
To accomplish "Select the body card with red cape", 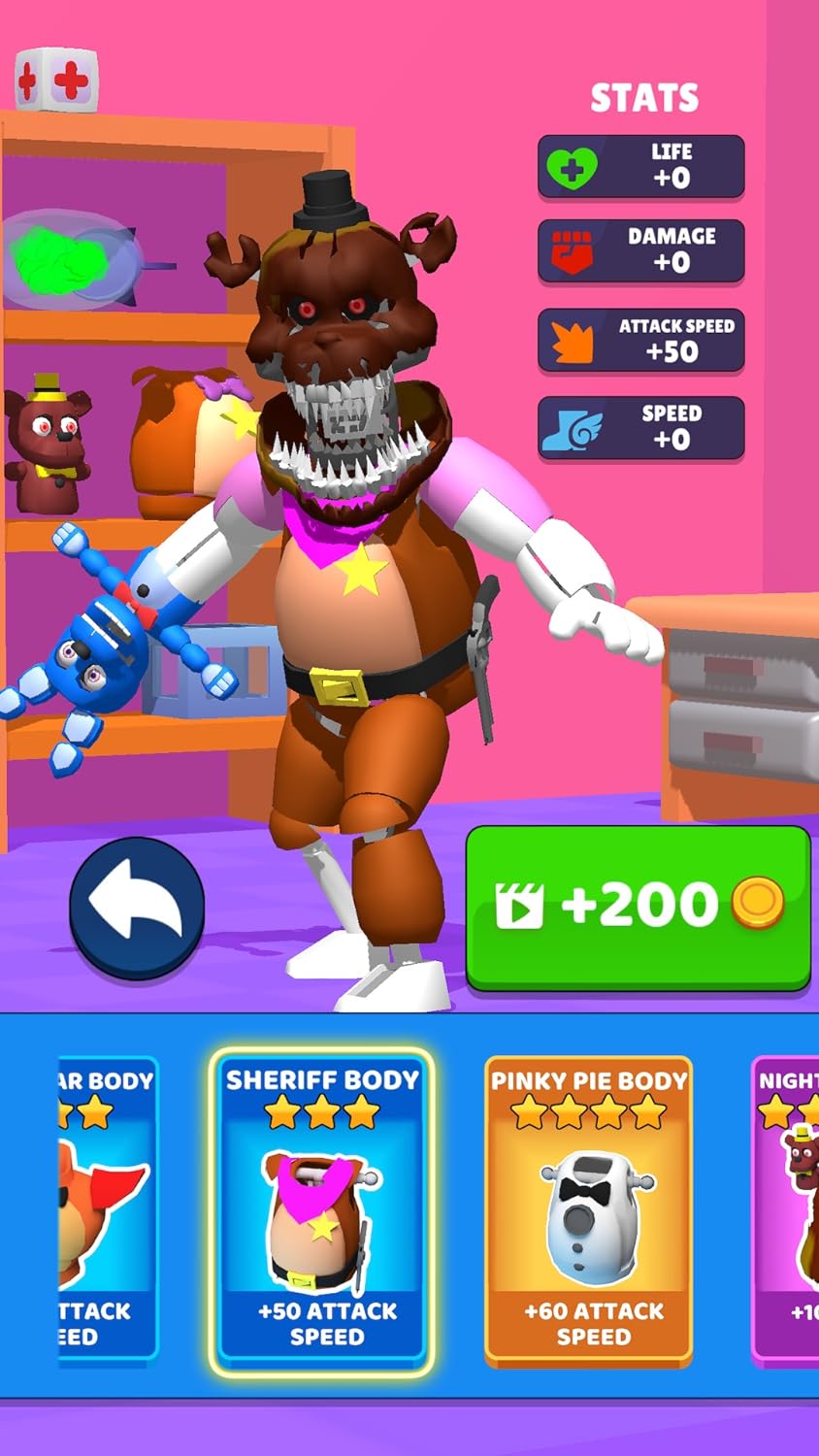I will click(x=107, y=1210).
